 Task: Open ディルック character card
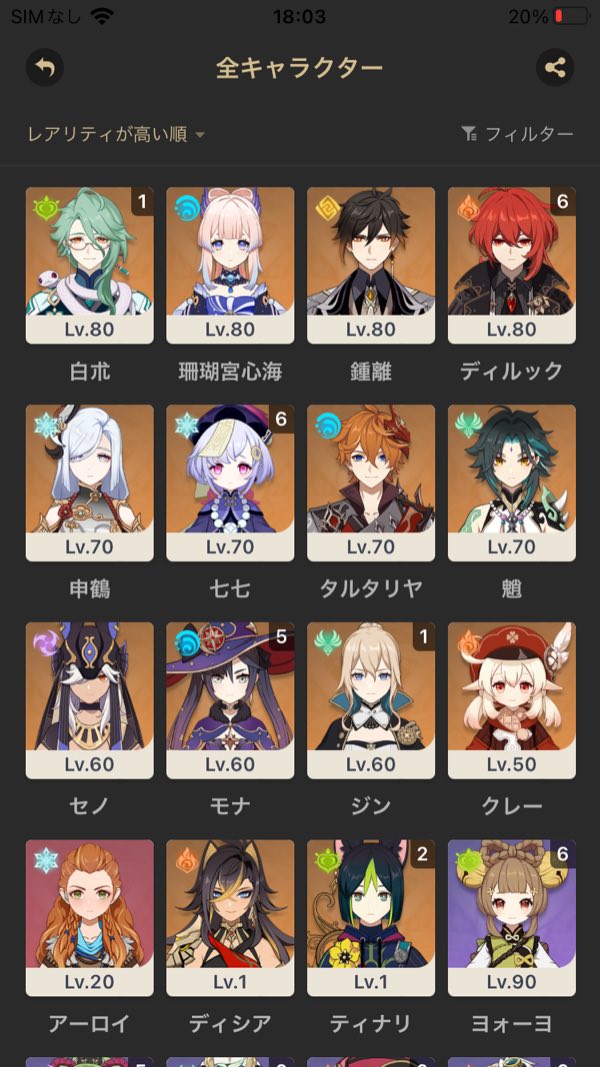coord(511,265)
